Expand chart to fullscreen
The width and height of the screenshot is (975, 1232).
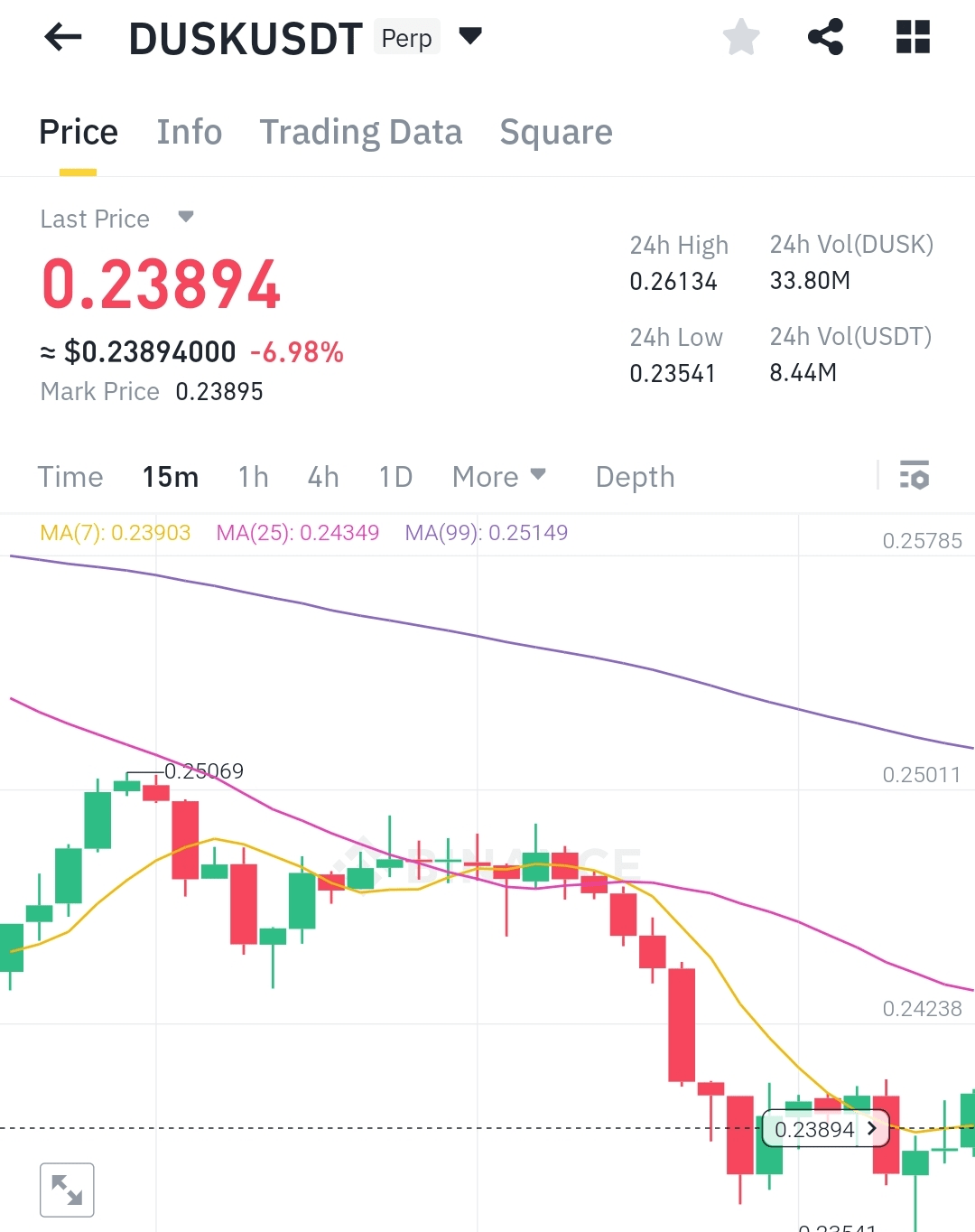(x=67, y=1190)
